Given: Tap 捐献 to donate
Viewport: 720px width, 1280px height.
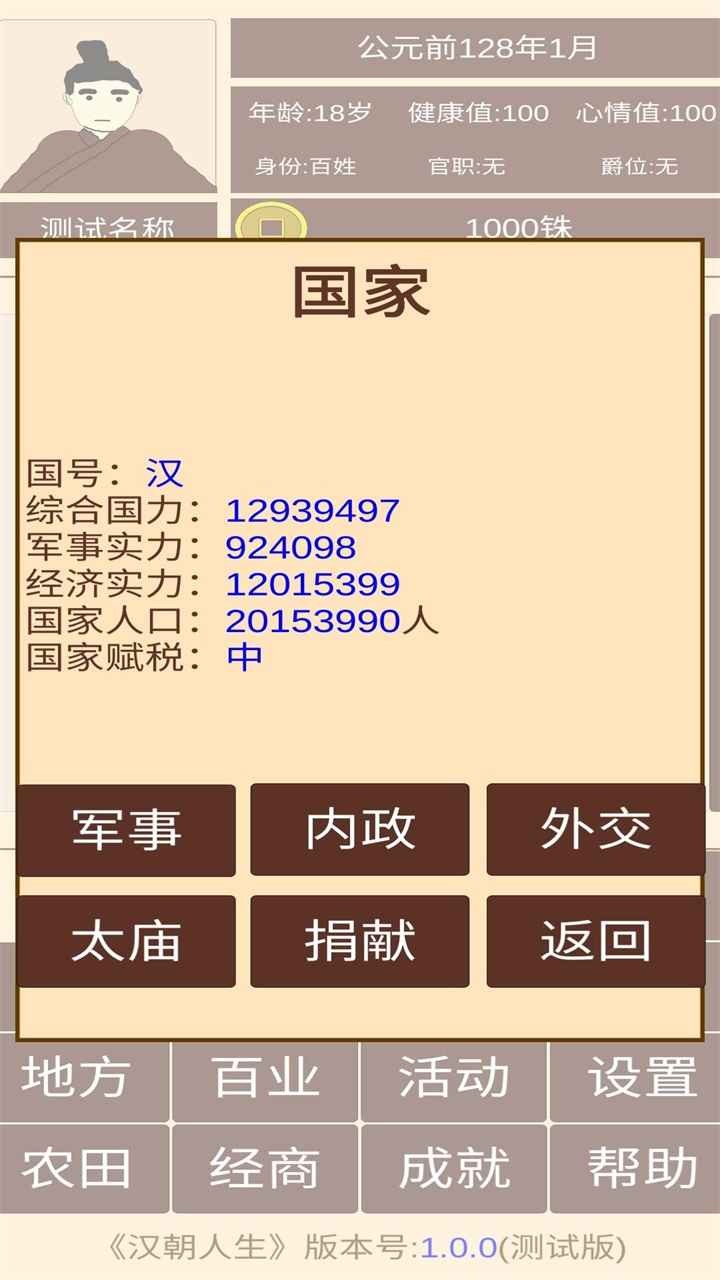Looking at the screenshot, I should [x=360, y=941].
